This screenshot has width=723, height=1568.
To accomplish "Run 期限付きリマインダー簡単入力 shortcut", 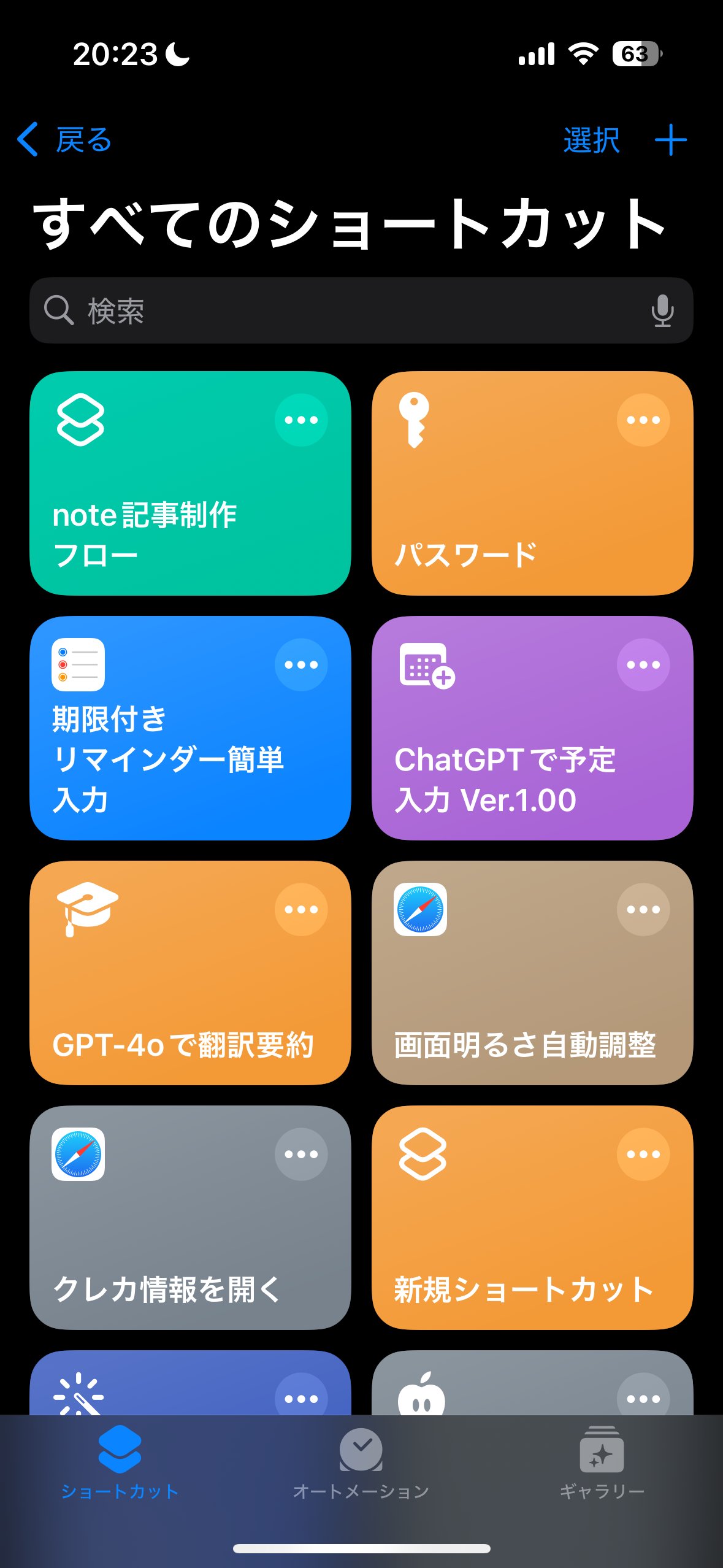I will [190, 728].
